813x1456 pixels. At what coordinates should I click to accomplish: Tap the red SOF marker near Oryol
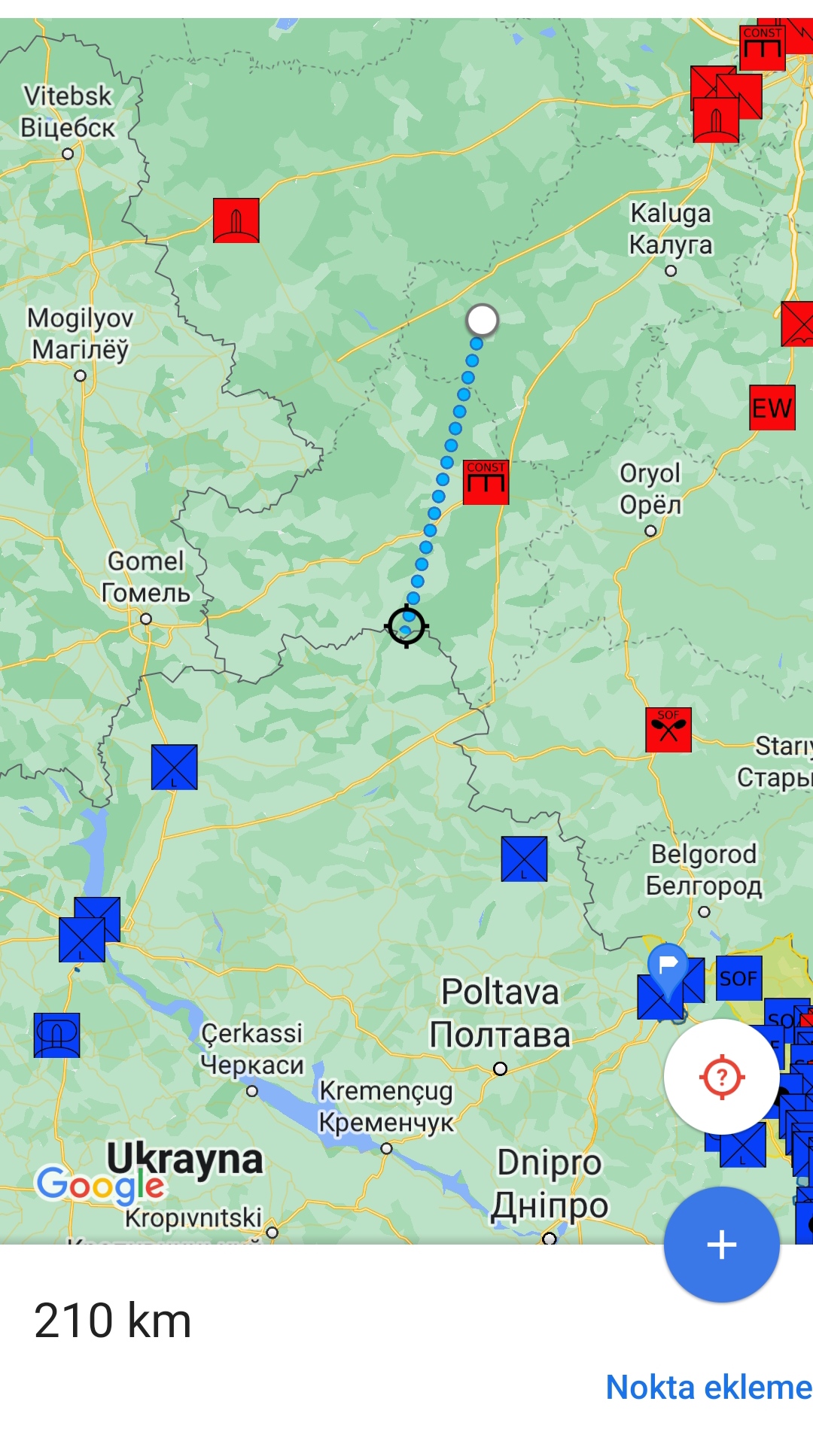coord(668,729)
